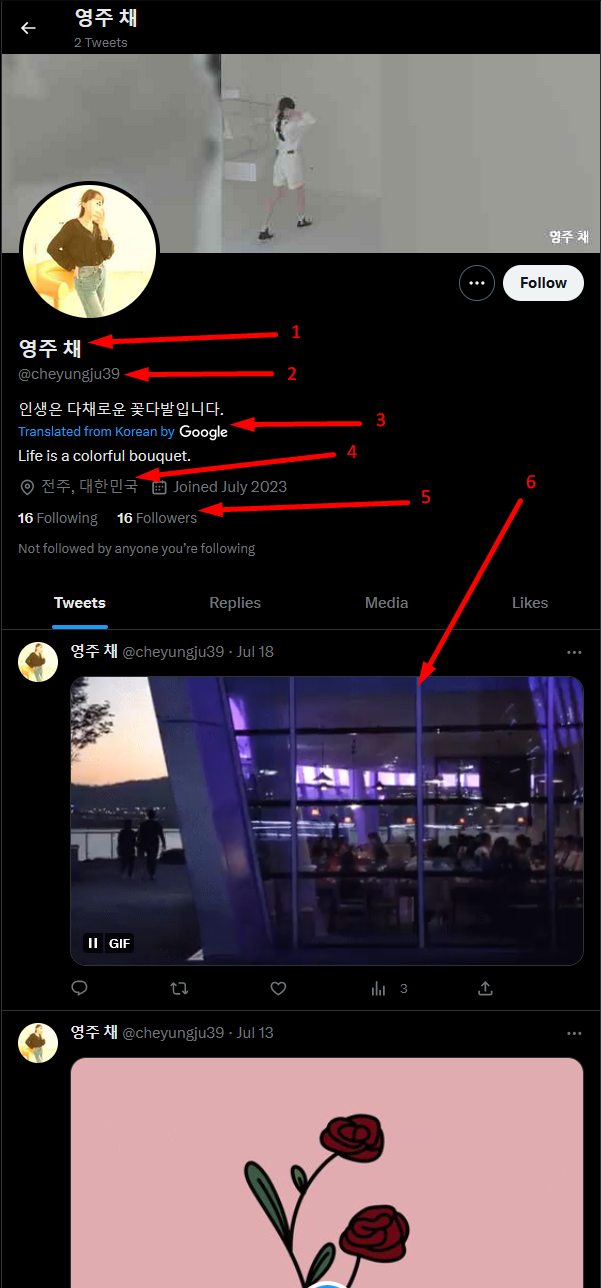Image resolution: width=601 pixels, height=1288 pixels.
Task: Reply to the Jul 18 tweet
Action: tap(80, 988)
